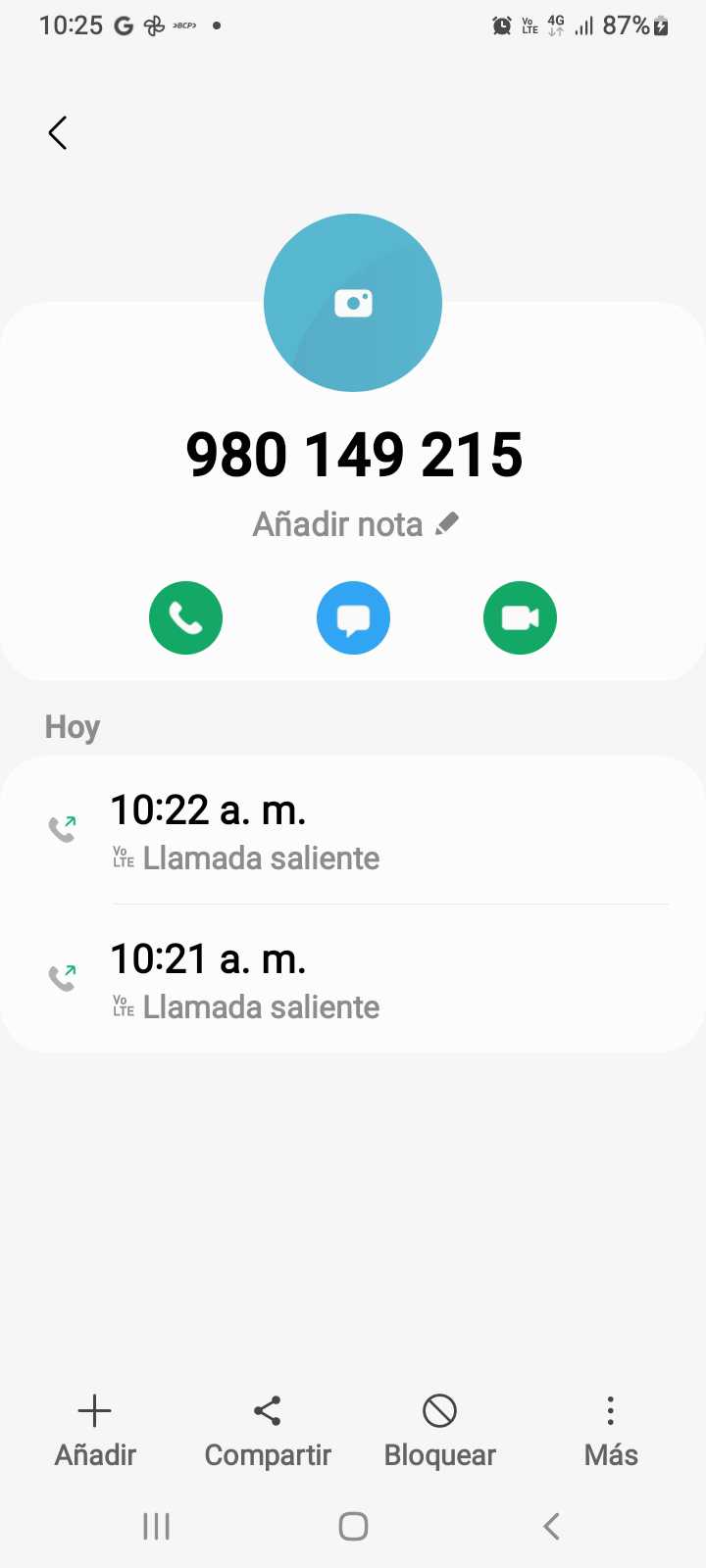The height and width of the screenshot is (1568, 706).
Task: Add a contact photo via the camera avatar
Action: point(353,303)
